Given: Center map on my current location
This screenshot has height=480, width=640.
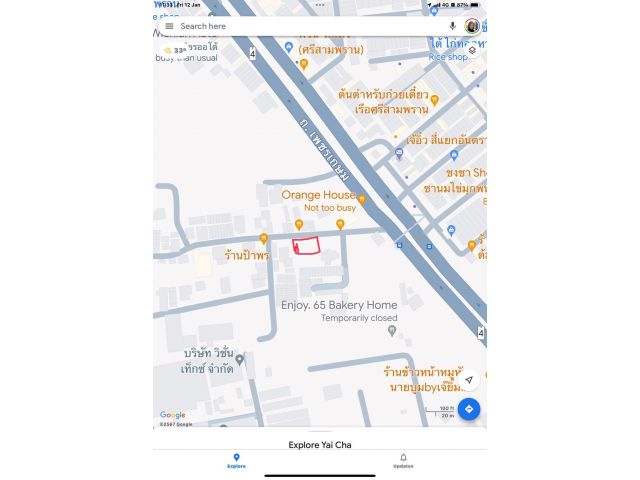Looking at the screenshot, I should (468, 380).
